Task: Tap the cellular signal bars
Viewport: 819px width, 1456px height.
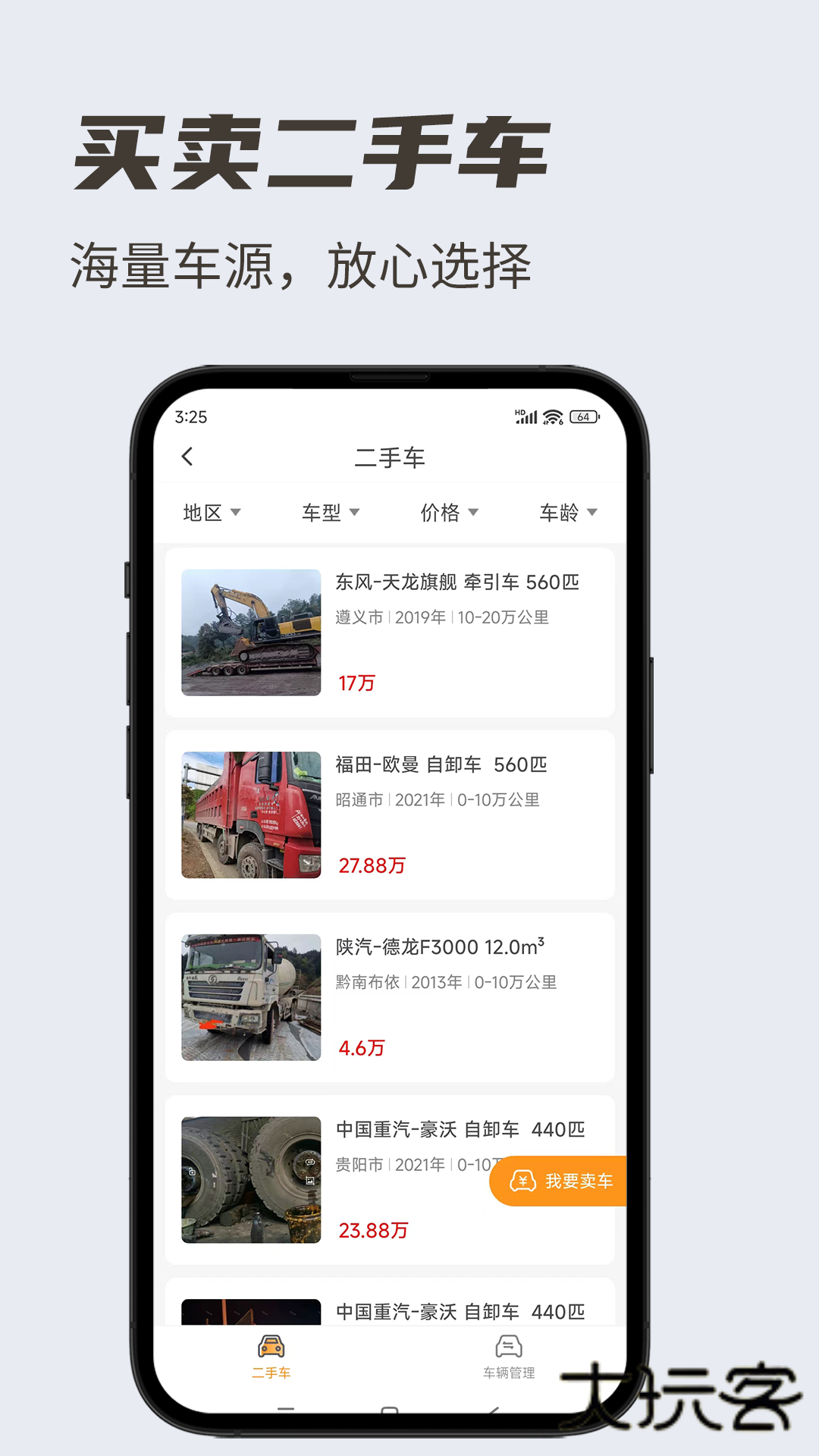Action: [526, 416]
